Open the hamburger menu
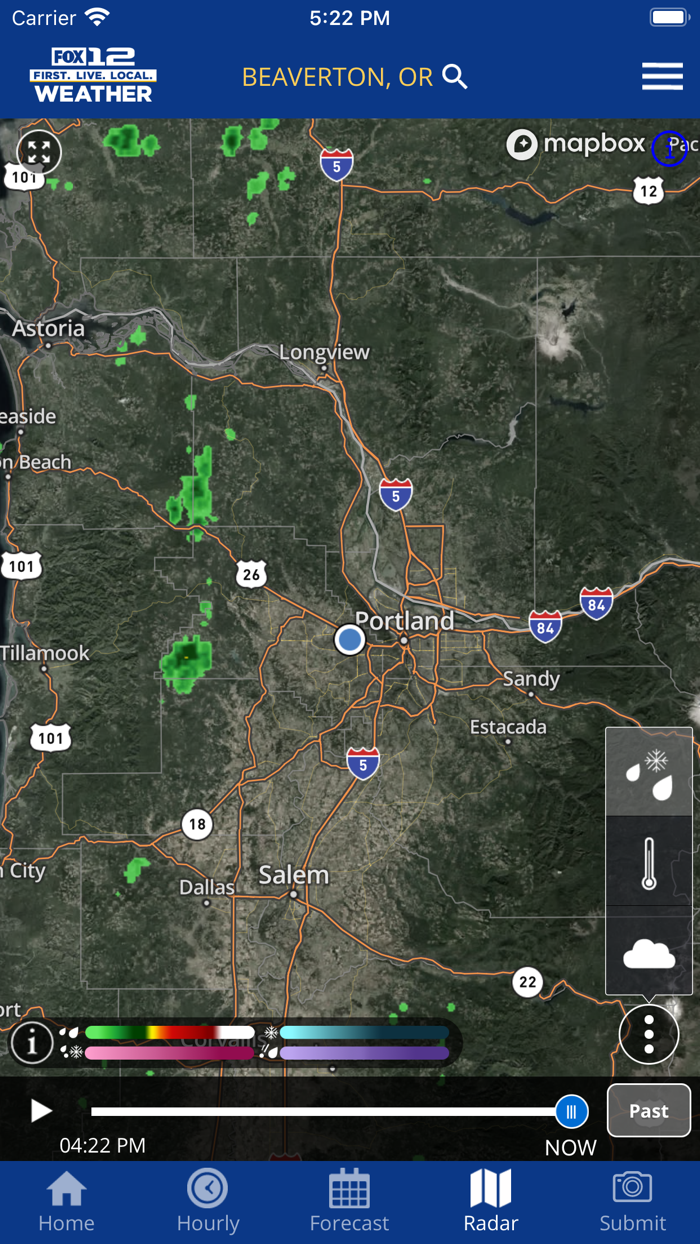This screenshot has width=700, height=1244. tap(662, 77)
